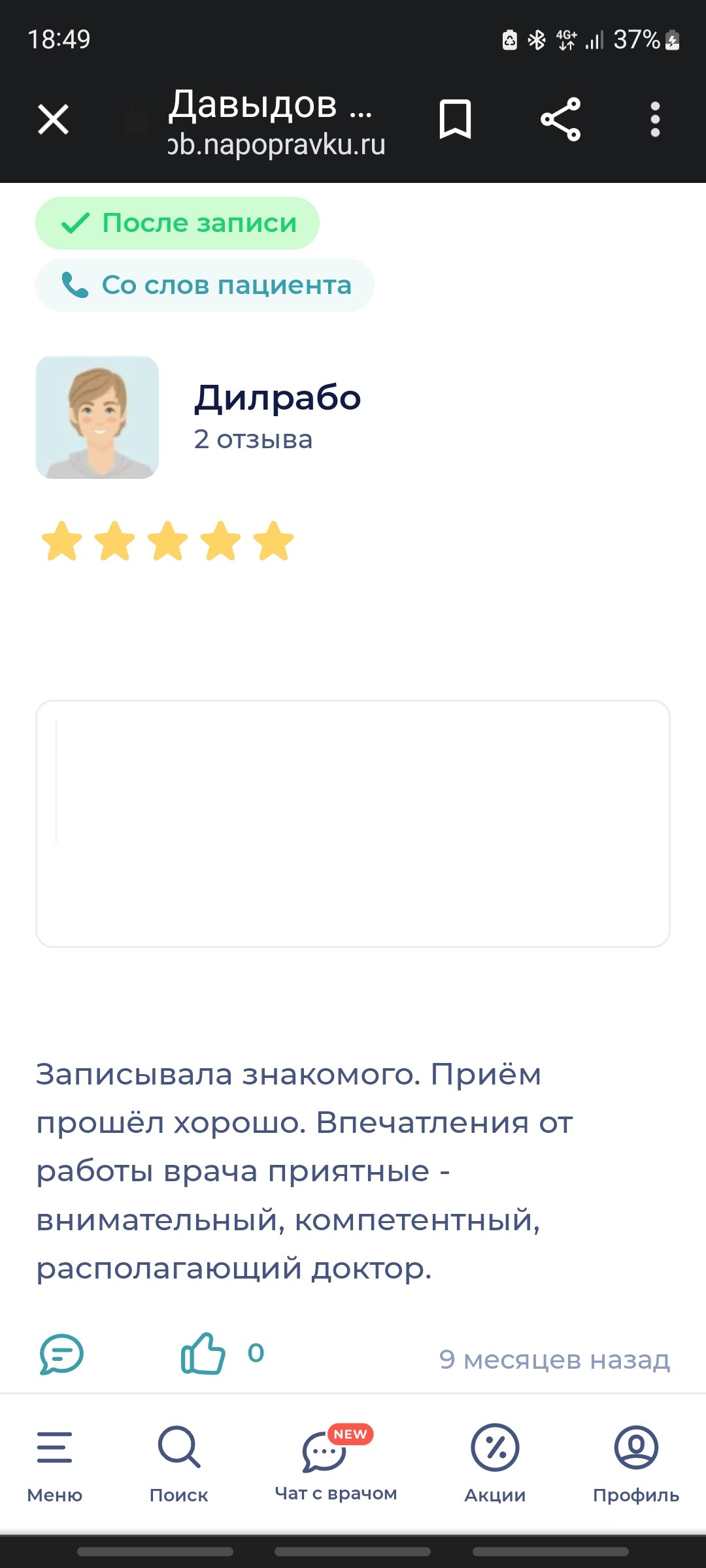Open Чат с врачом
Image resolution: width=706 pixels, height=1568 pixels.
[x=335, y=1463]
